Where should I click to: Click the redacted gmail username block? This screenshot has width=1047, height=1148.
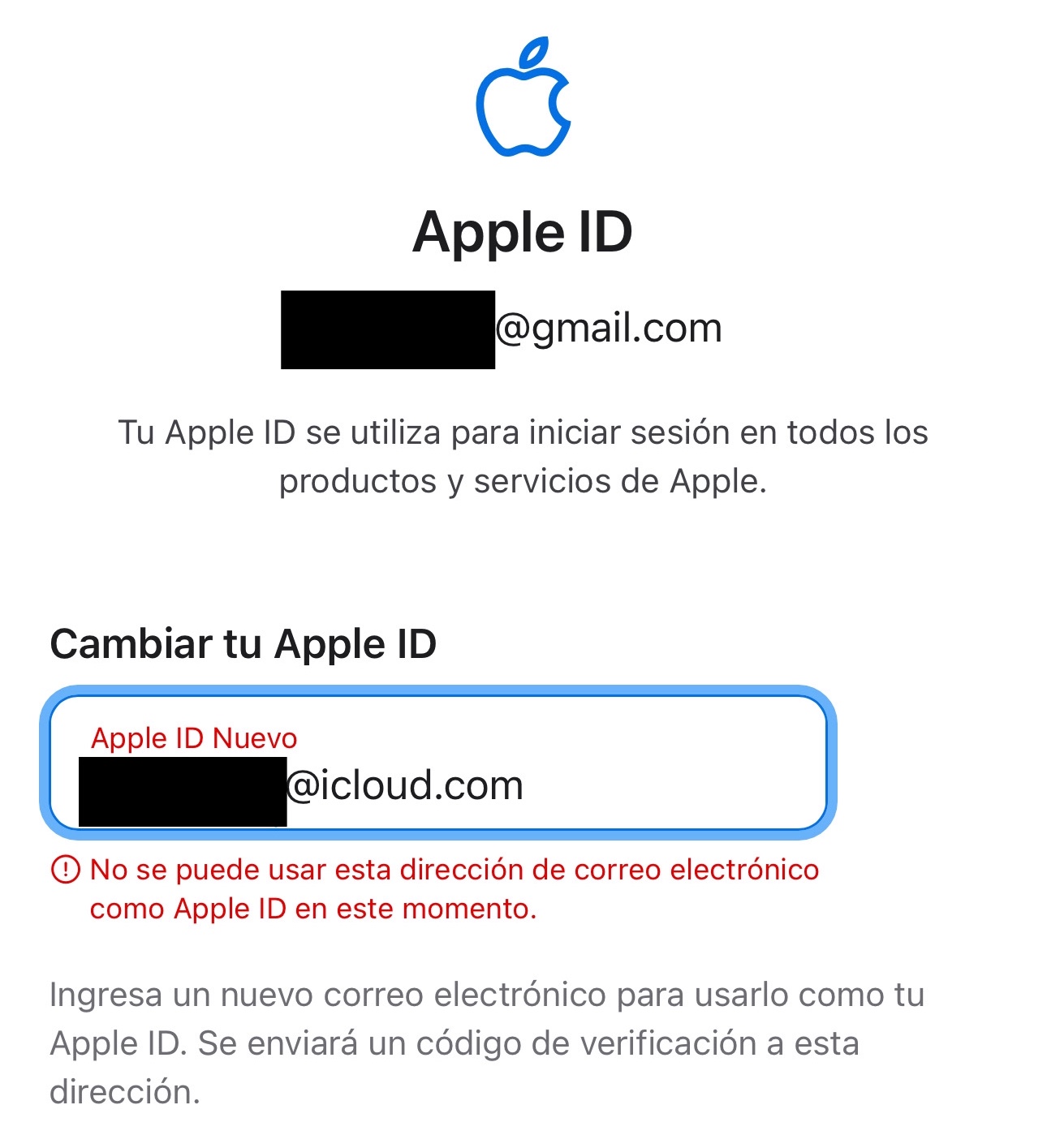(x=390, y=329)
